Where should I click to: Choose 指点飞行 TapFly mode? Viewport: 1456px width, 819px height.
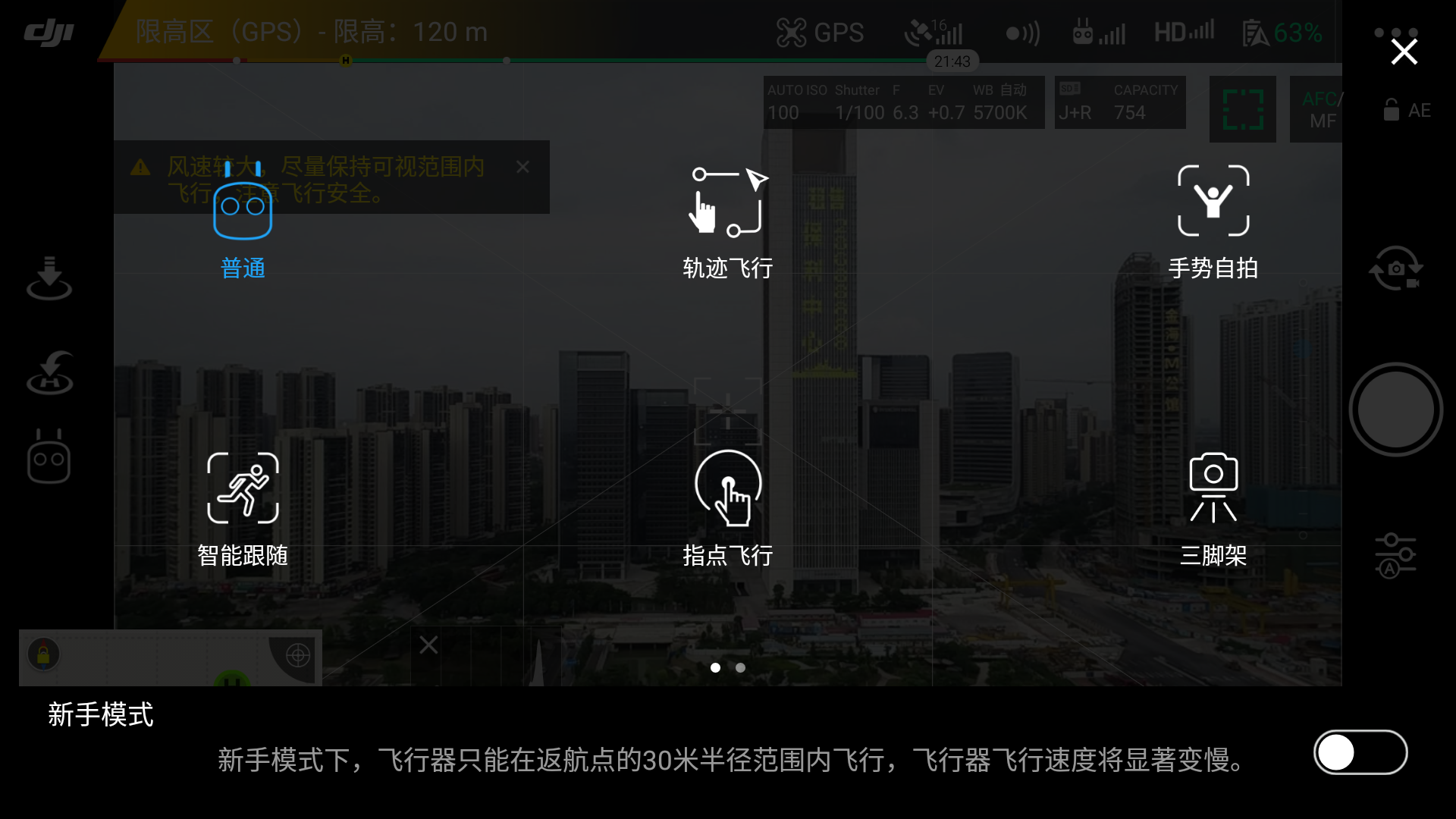coord(727,508)
